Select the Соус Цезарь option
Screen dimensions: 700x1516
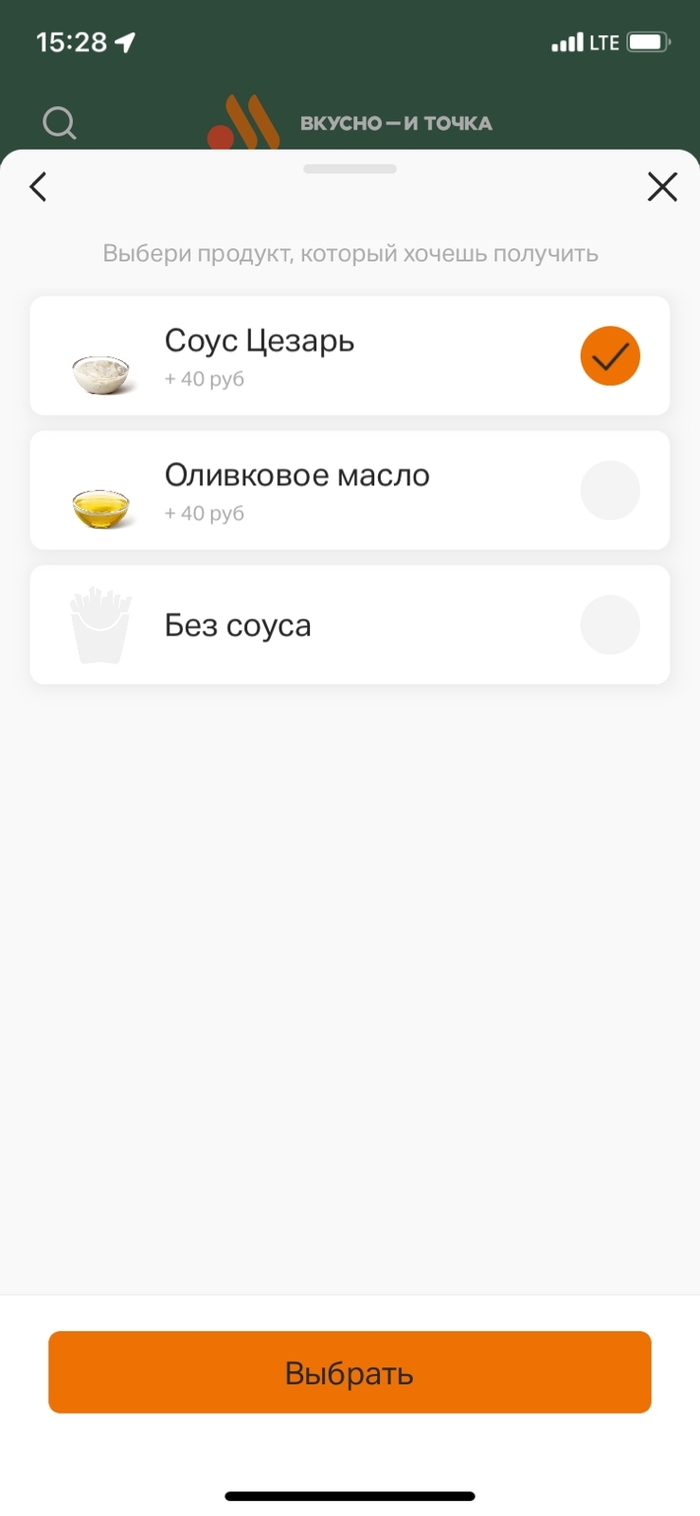click(x=609, y=356)
